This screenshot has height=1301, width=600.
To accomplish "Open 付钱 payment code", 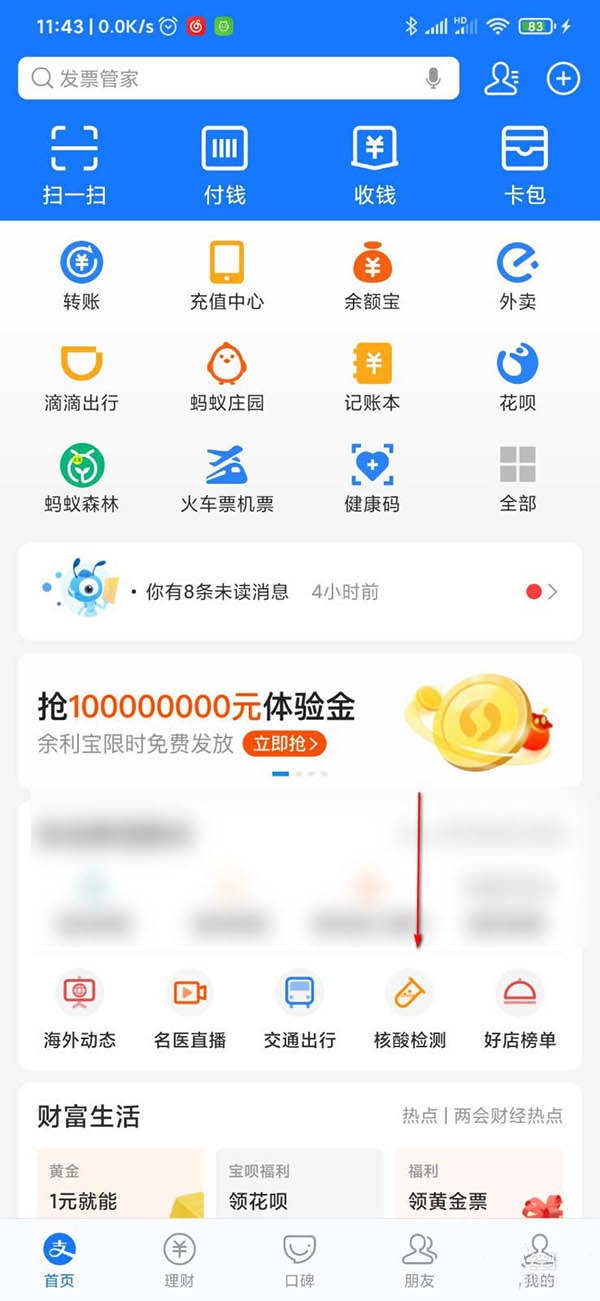I will 225,165.
